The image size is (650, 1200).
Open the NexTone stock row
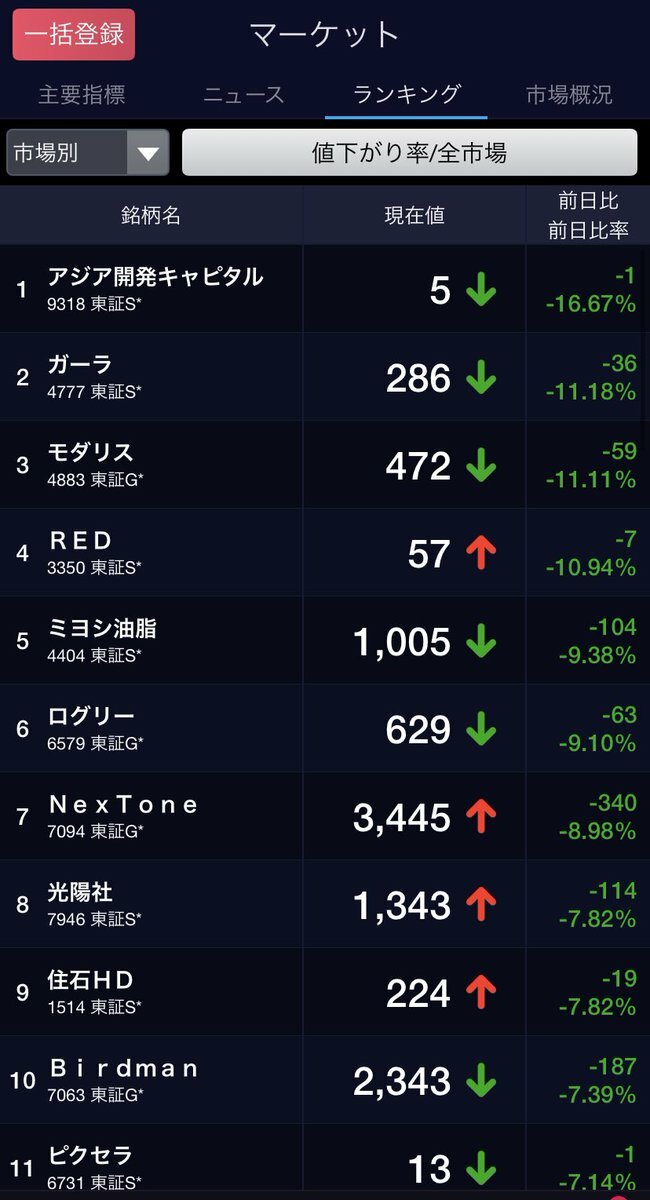point(325,818)
